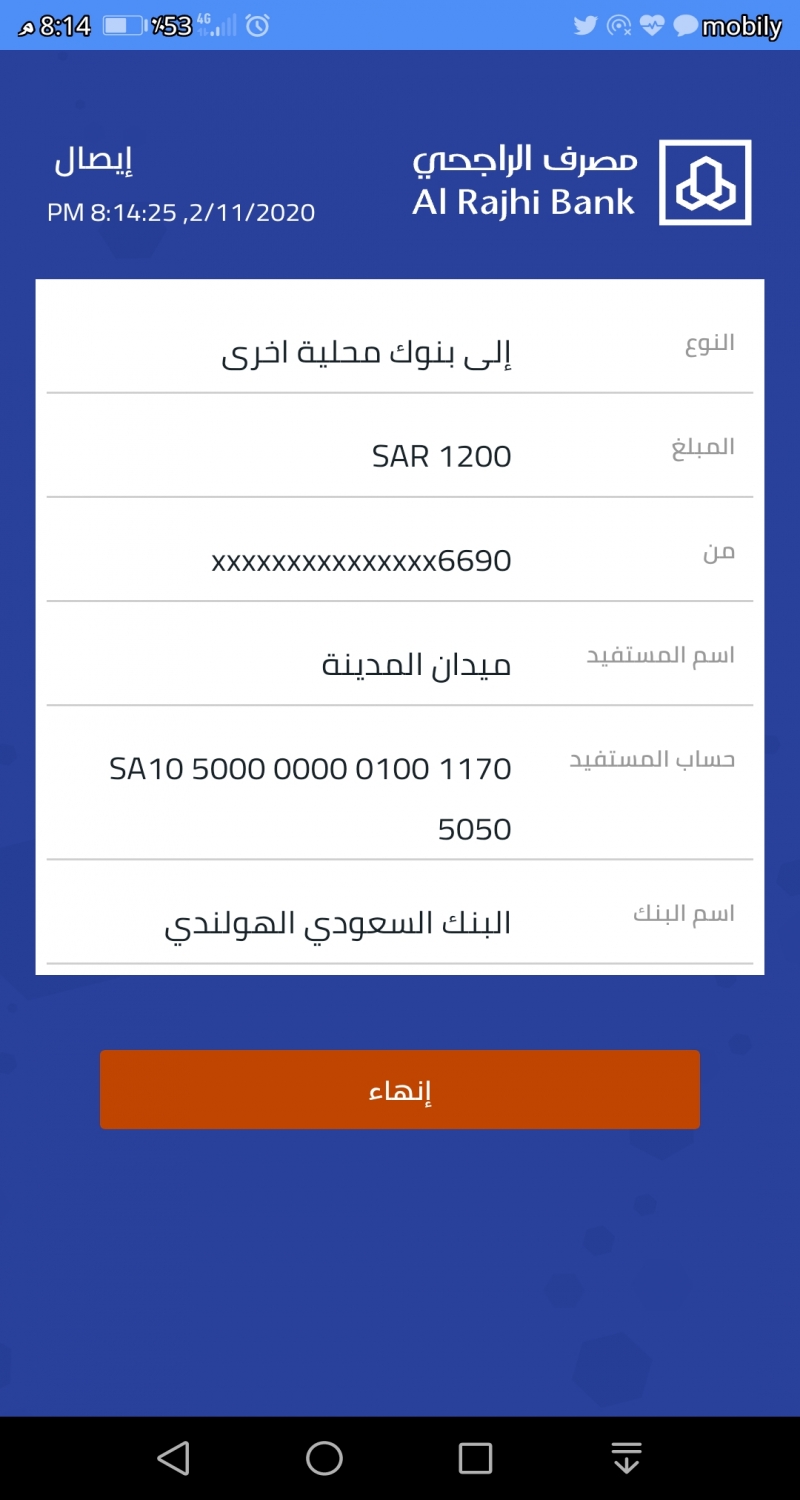Tap the orange إنهاء finish button
The height and width of the screenshot is (1500, 800).
[400, 1090]
